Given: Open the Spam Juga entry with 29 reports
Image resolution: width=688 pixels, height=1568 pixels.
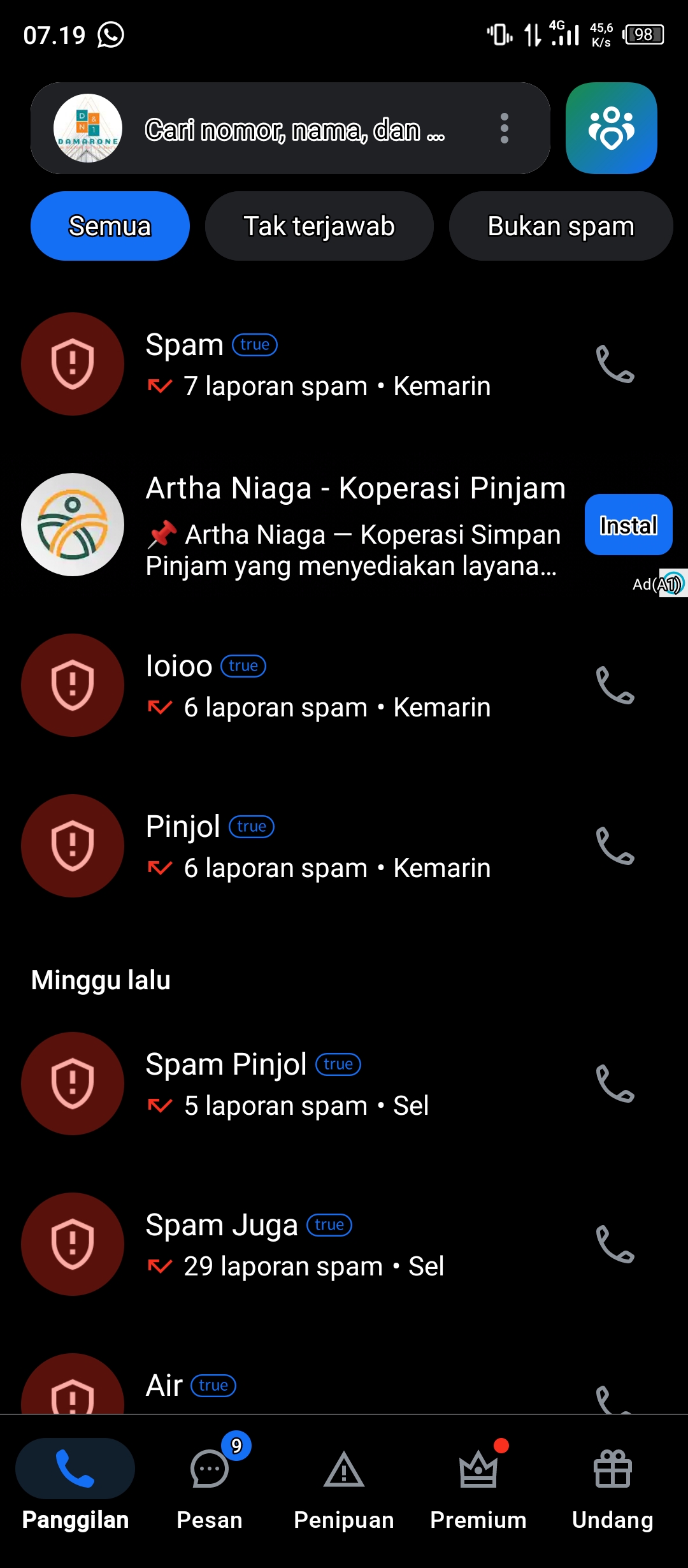Looking at the screenshot, I should click(x=344, y=1244).
